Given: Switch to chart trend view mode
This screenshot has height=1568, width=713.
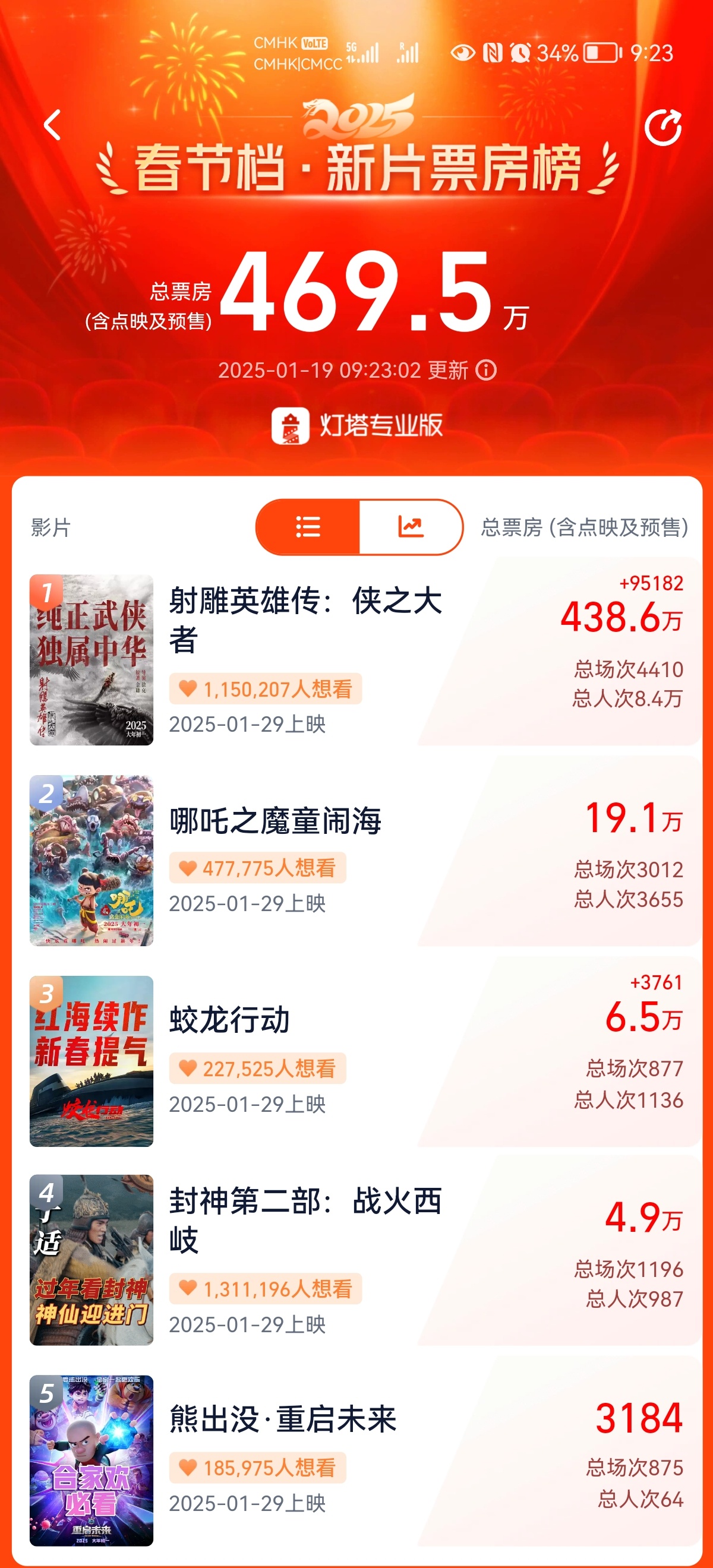Looking at the screenshot, I should point(411,527).
